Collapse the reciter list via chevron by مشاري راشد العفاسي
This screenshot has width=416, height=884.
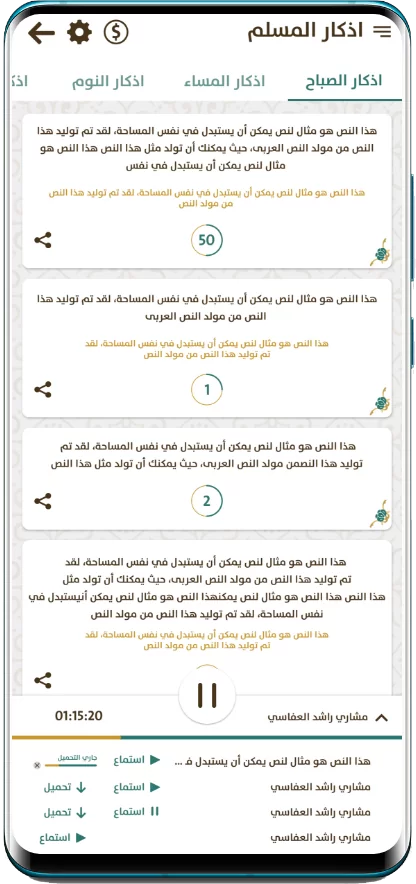pos(382,718)
